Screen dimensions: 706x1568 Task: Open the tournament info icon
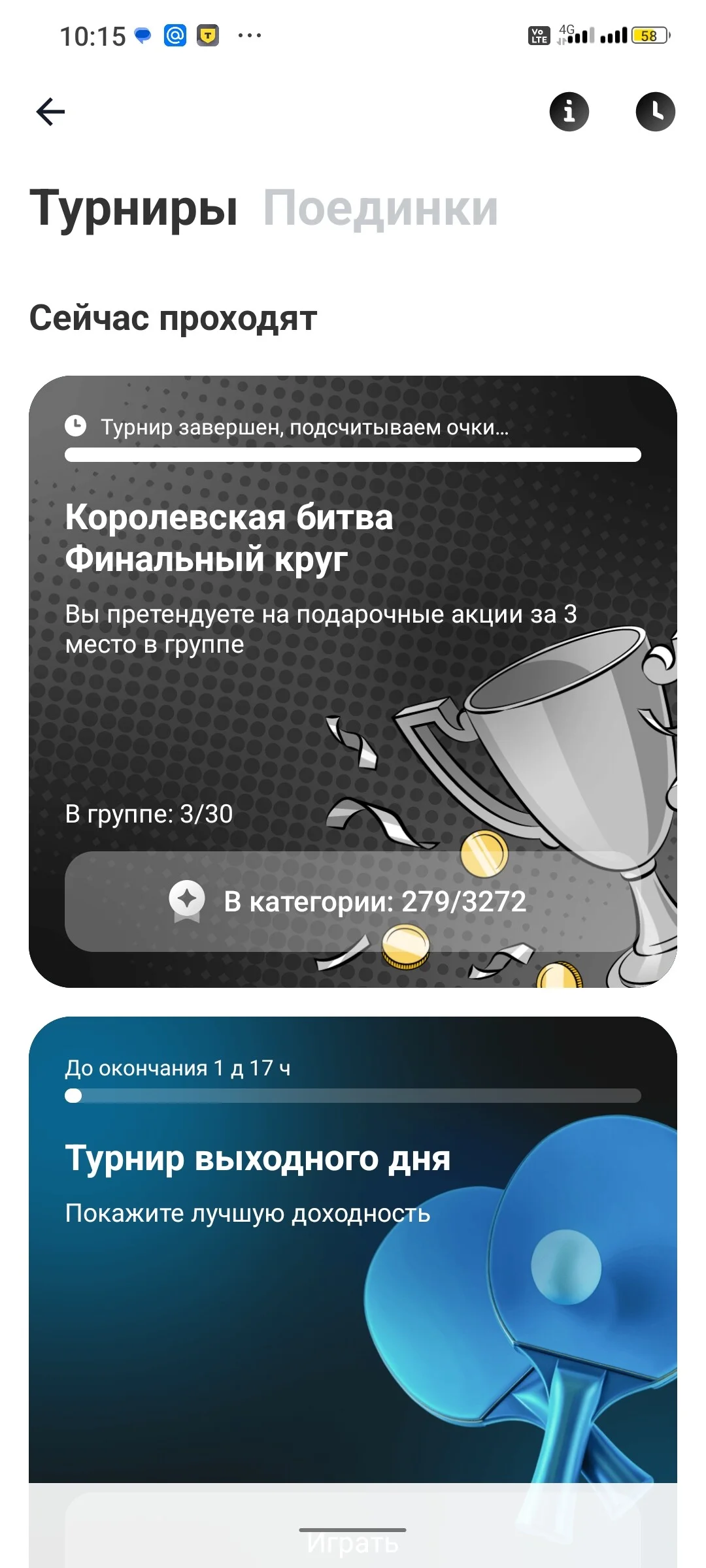pos(569,111)
